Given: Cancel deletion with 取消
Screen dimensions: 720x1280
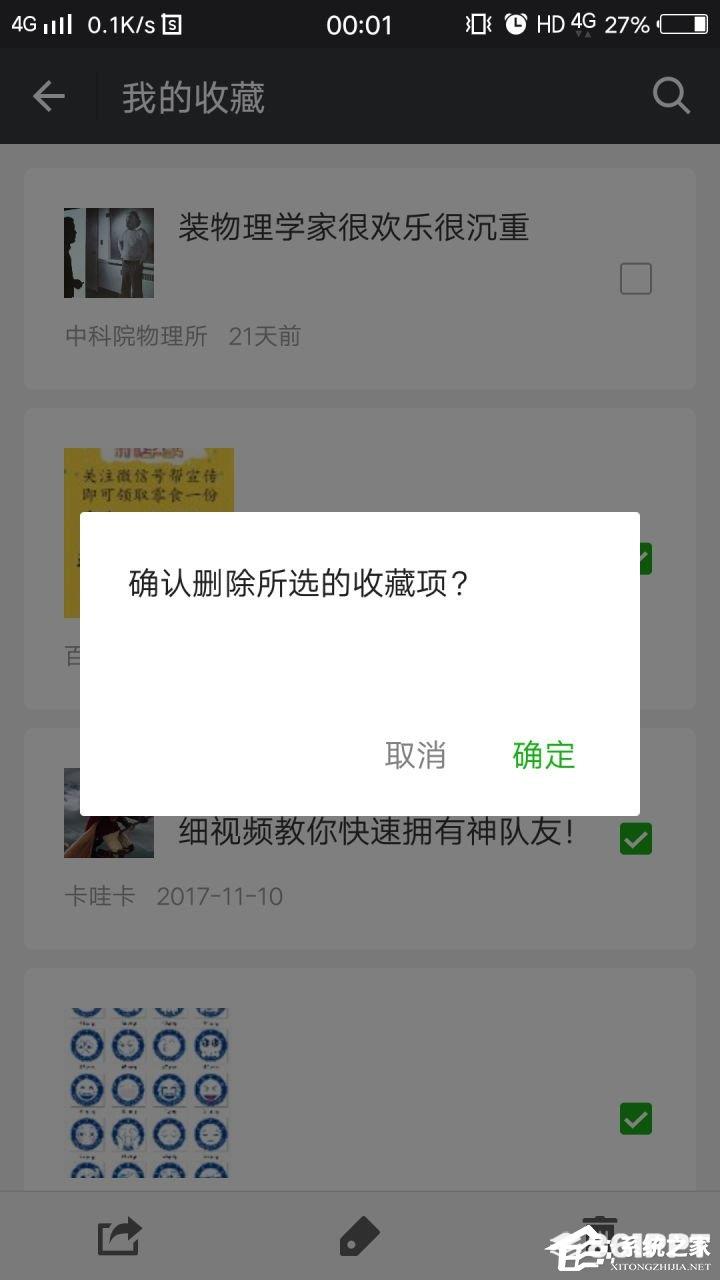Looking at the screenshot, I should [415, 755].
